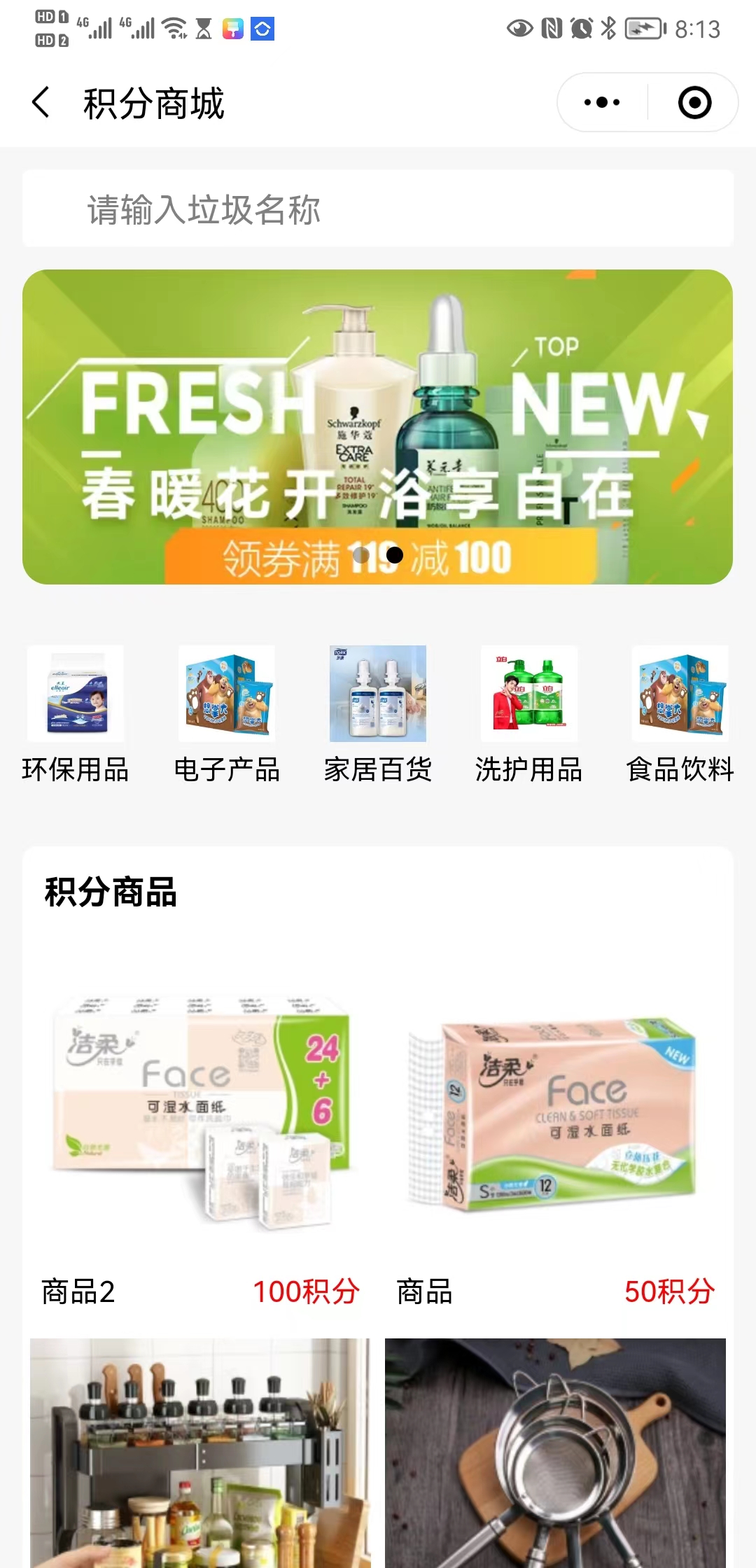Image resolution: width=756 pixels, height=1568 pixels.
Task: Jump to first banner slide via indicator dot
Action: [x=361, y=555]
